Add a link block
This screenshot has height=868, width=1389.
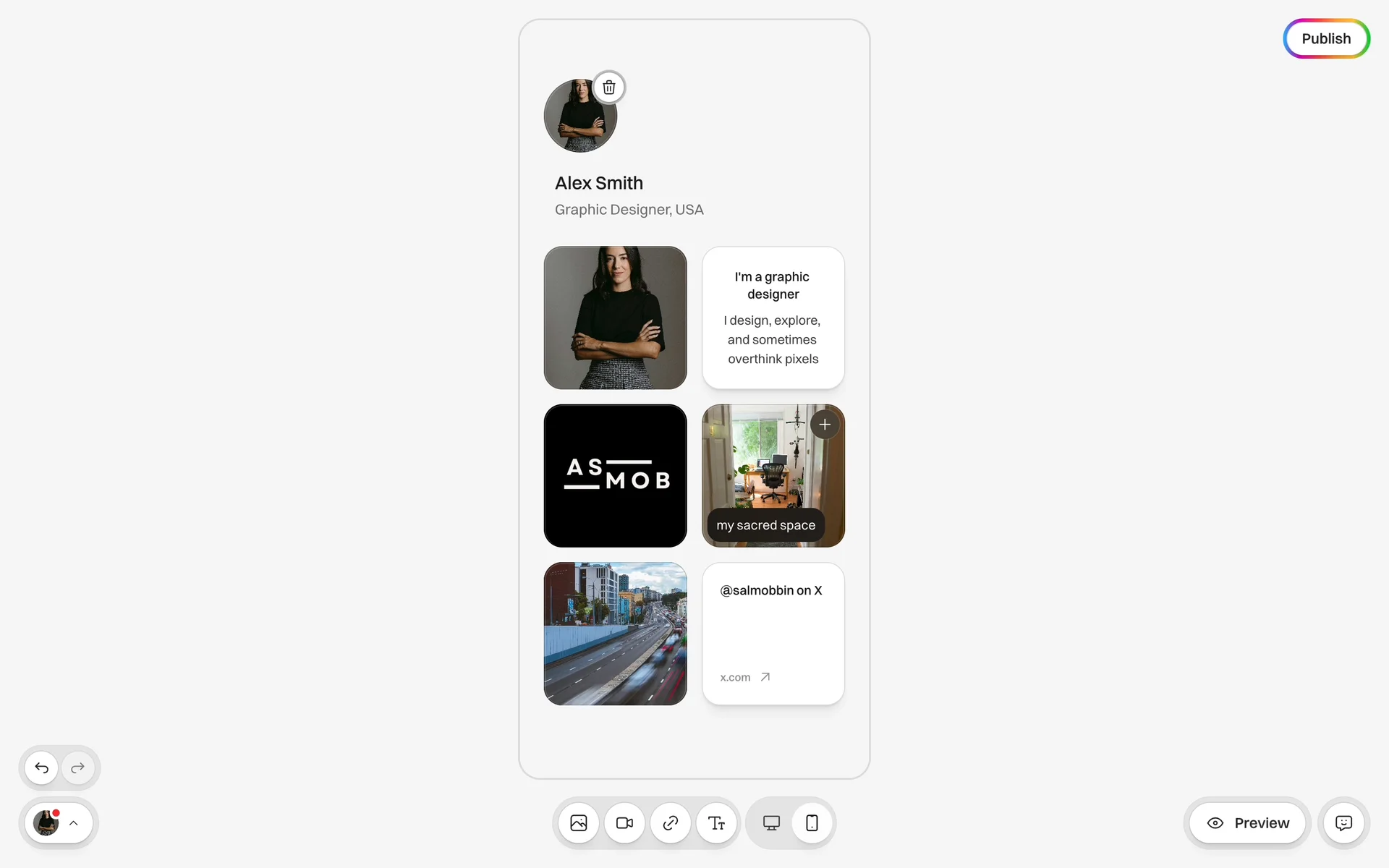click(x=671, y=823)
